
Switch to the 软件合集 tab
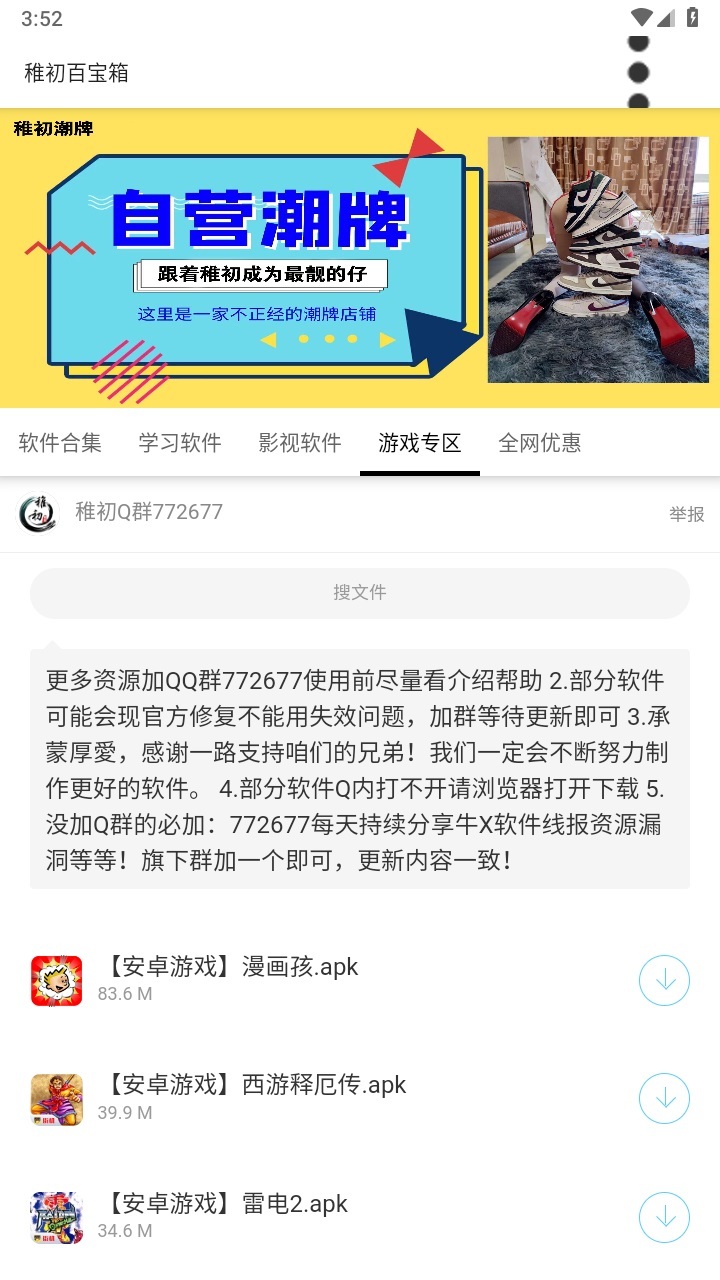60,443
